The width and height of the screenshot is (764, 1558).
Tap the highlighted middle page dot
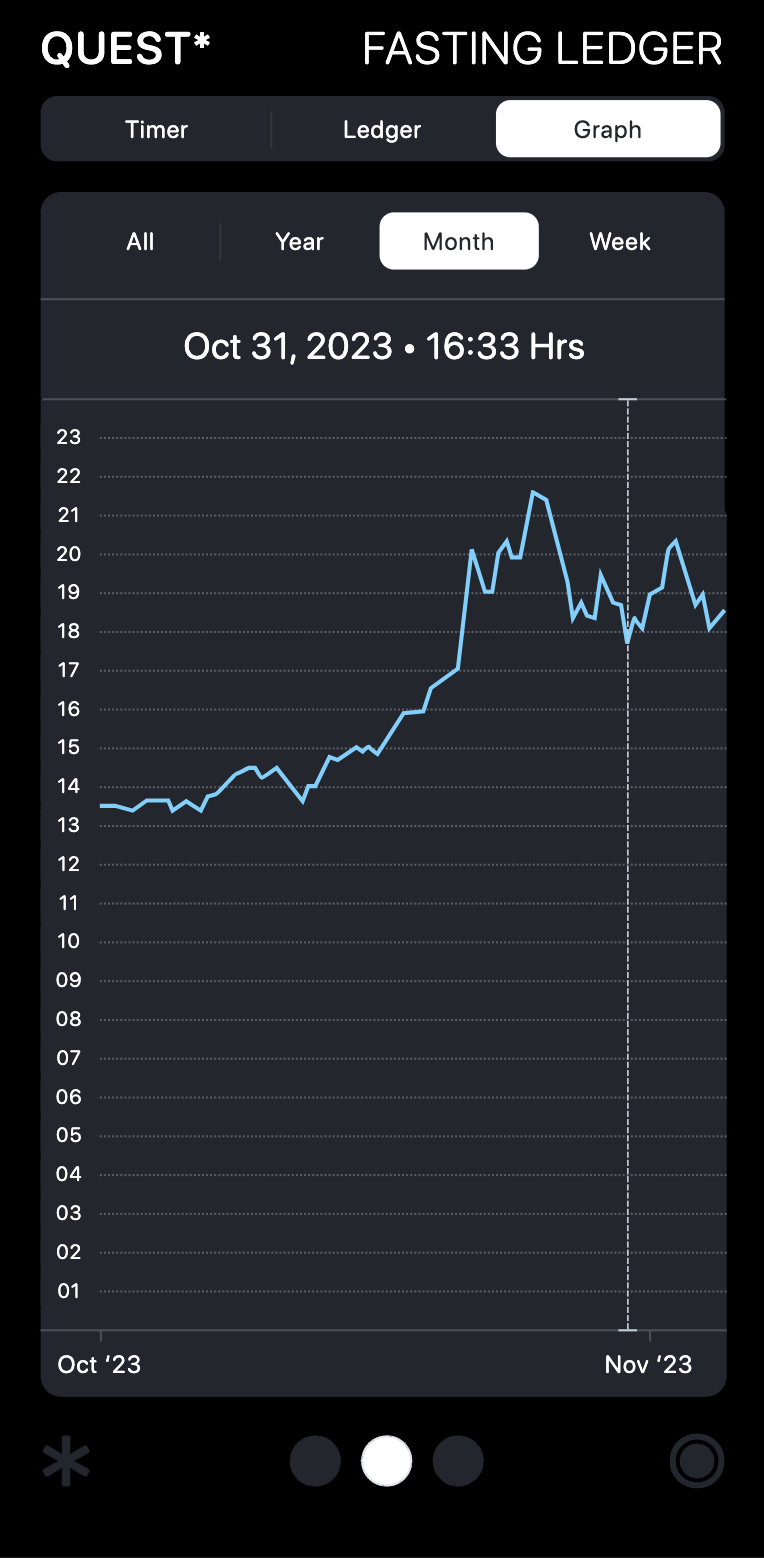(387, 1461)
